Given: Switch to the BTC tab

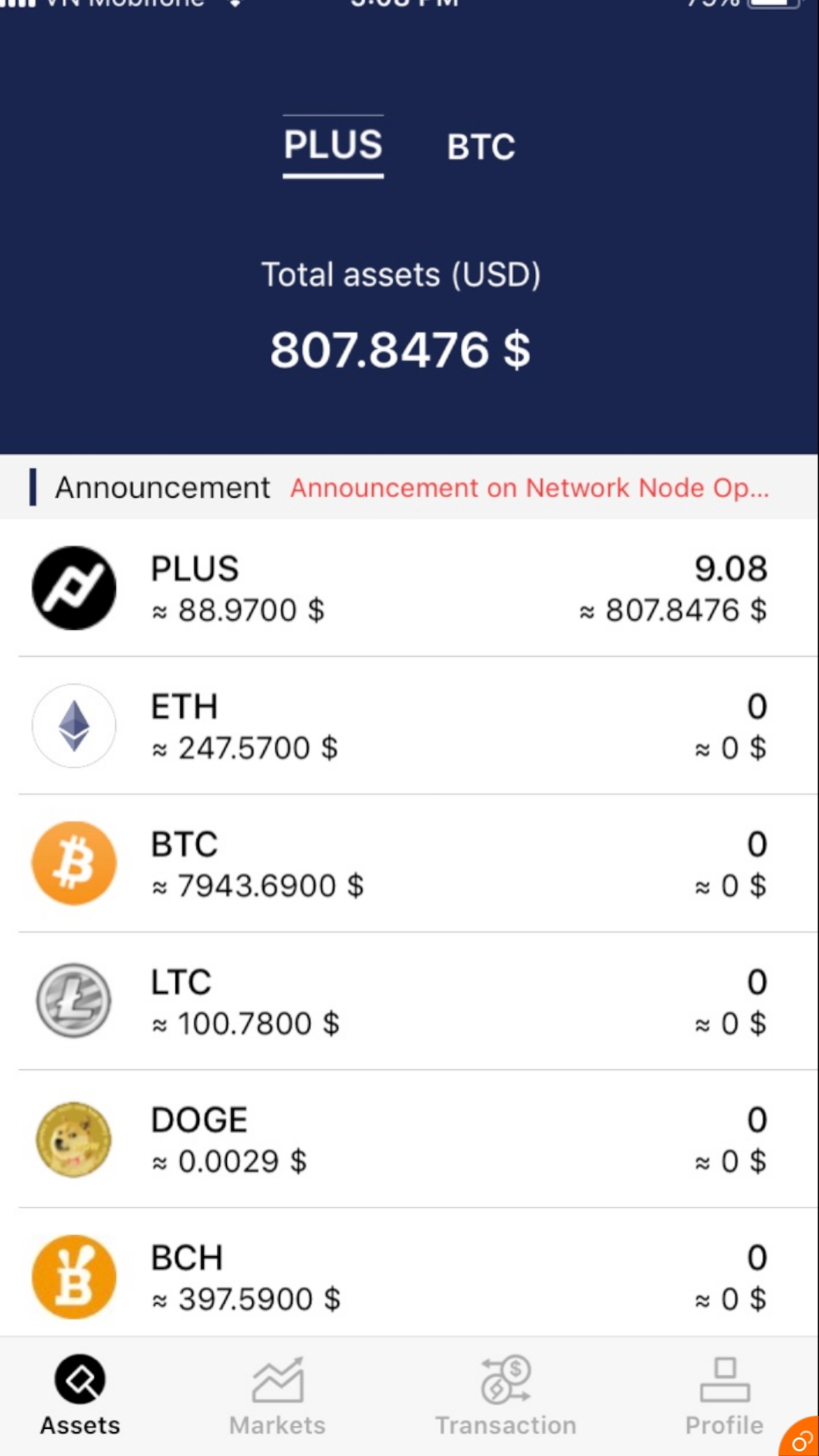Looking at the screenshot, I should [480, 147].
